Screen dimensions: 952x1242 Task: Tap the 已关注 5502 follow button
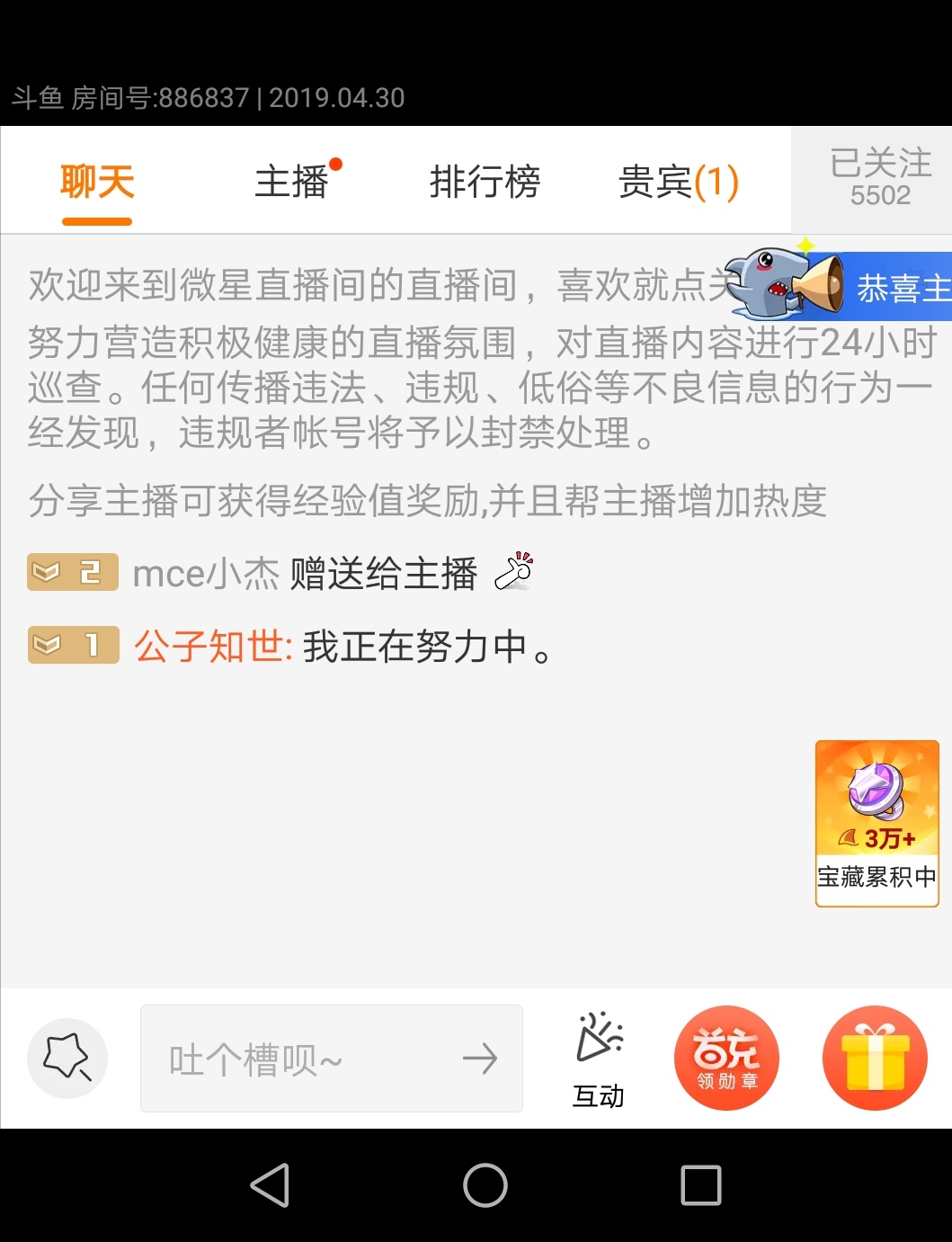(x=879, y=179)
